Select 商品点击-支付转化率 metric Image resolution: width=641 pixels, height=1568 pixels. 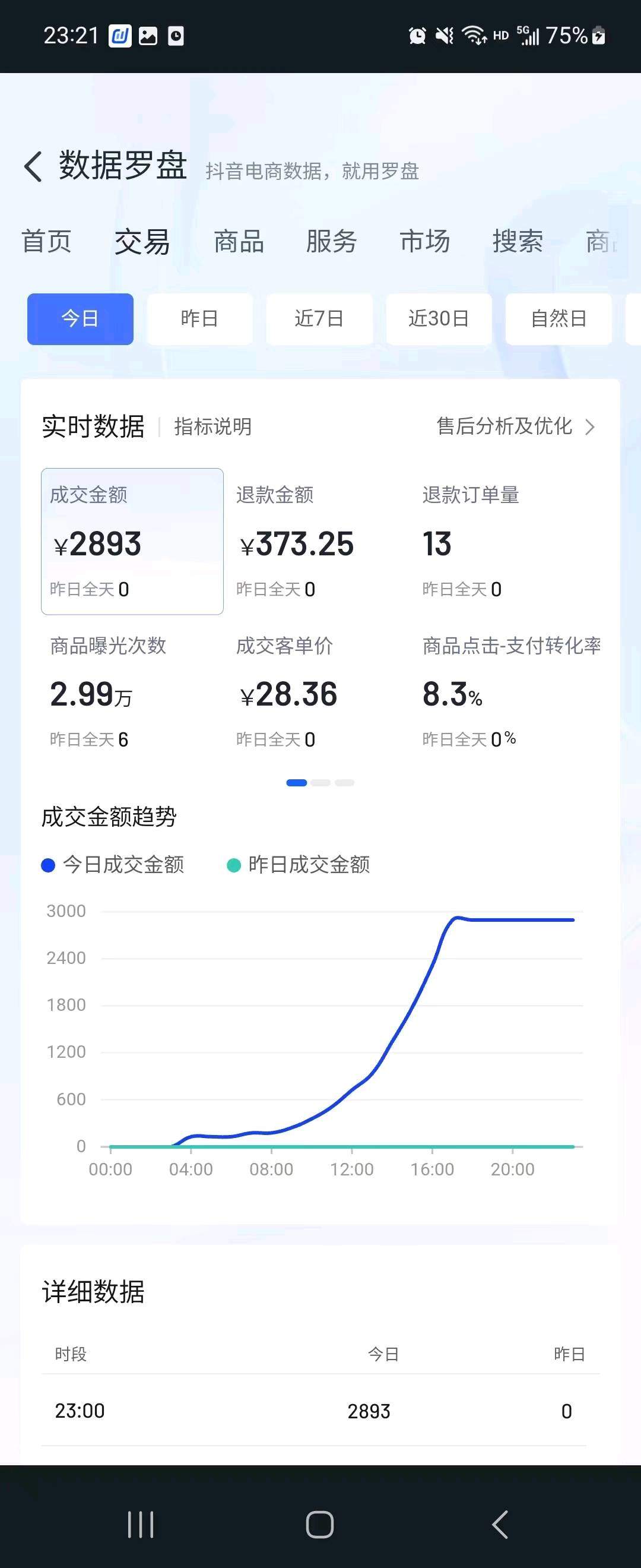(511, 692)
